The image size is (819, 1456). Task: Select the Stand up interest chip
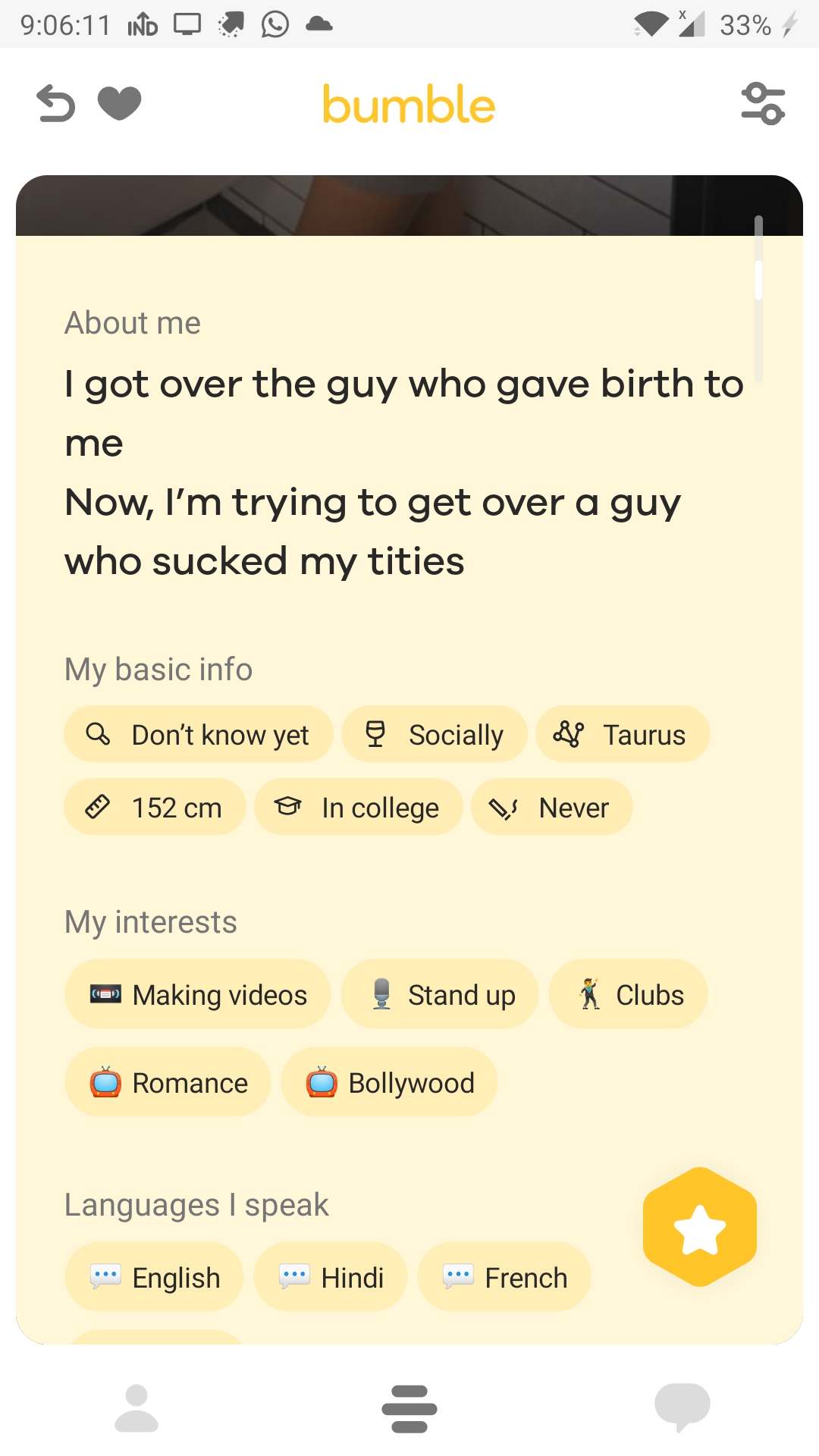[x=440, y=994]
